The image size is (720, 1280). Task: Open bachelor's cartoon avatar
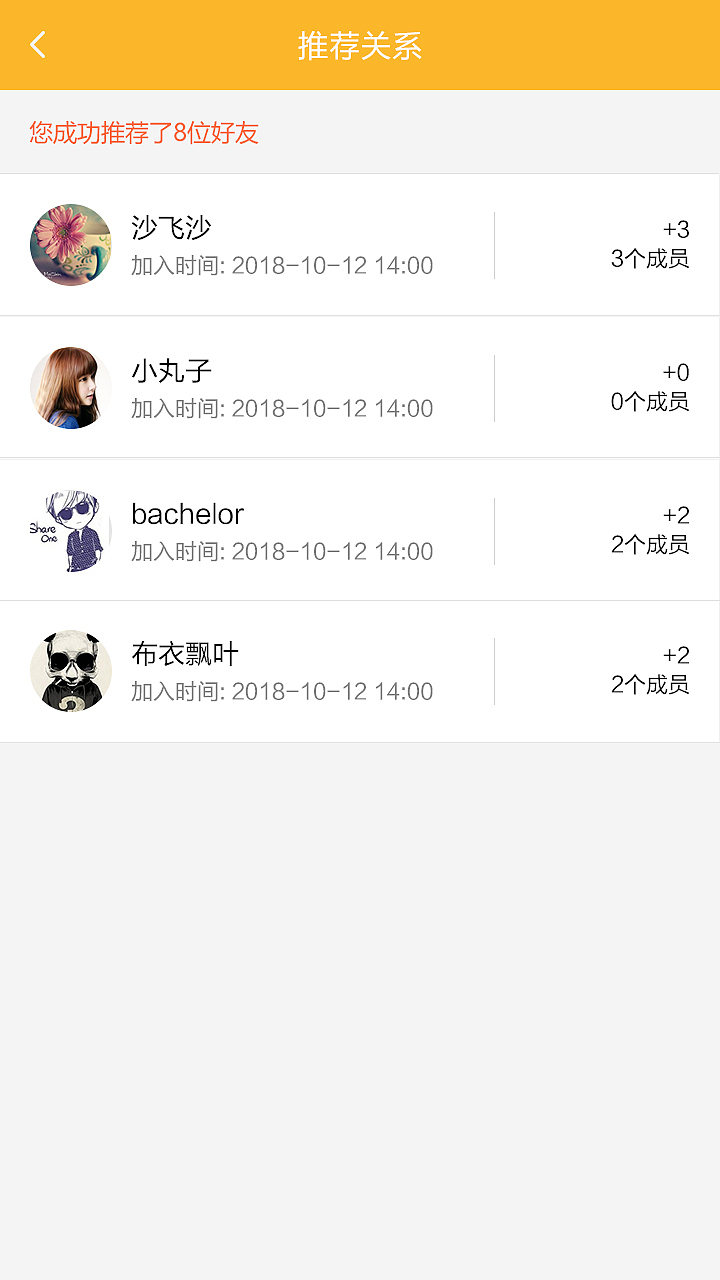coord(70,530)
